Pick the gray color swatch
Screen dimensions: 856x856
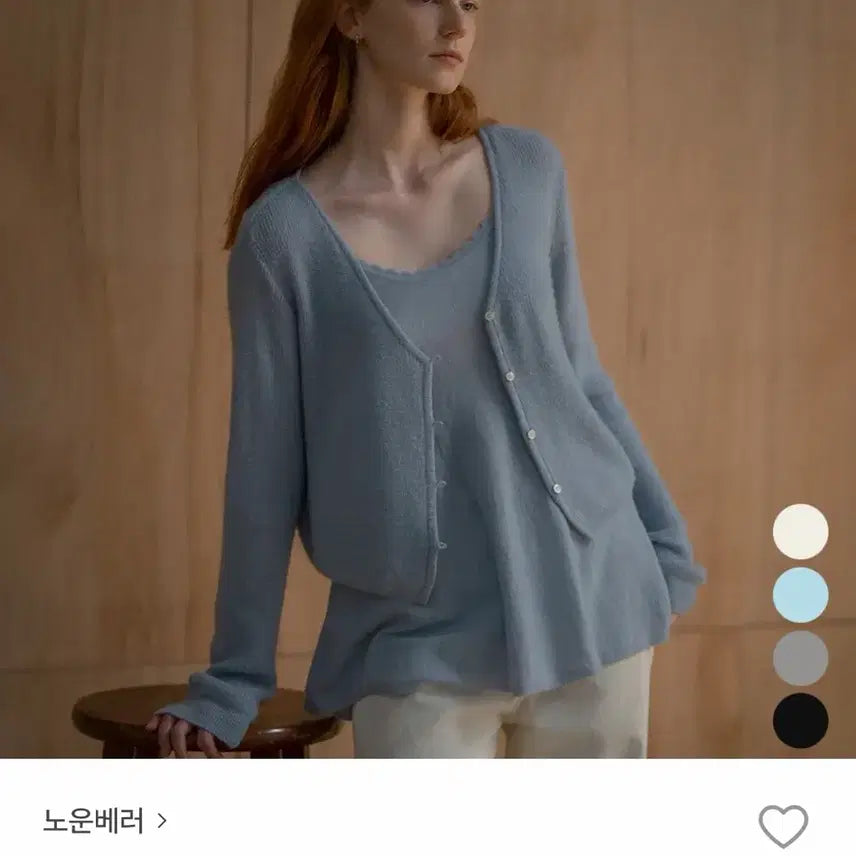point(800,658)
